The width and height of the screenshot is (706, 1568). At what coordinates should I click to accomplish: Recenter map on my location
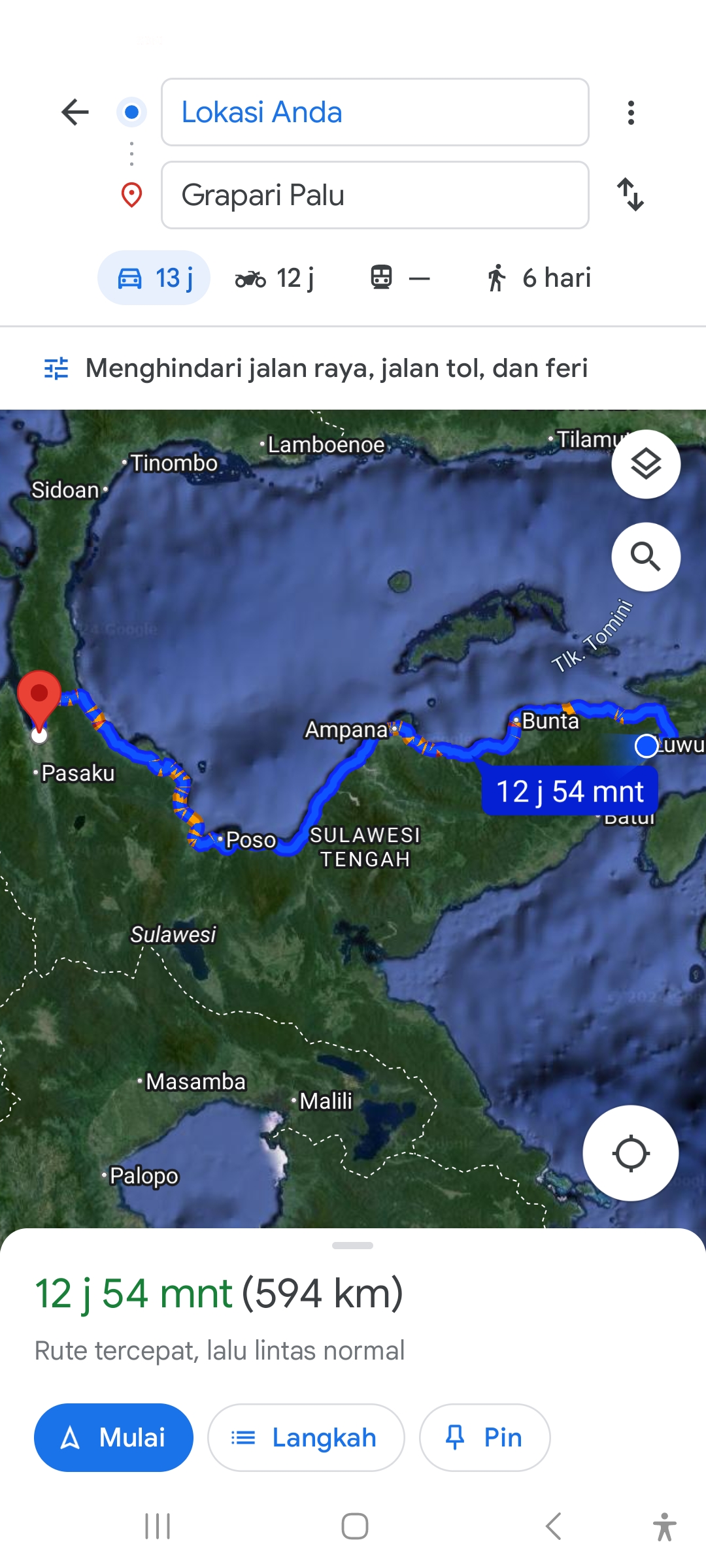[x=631, y=1153]
